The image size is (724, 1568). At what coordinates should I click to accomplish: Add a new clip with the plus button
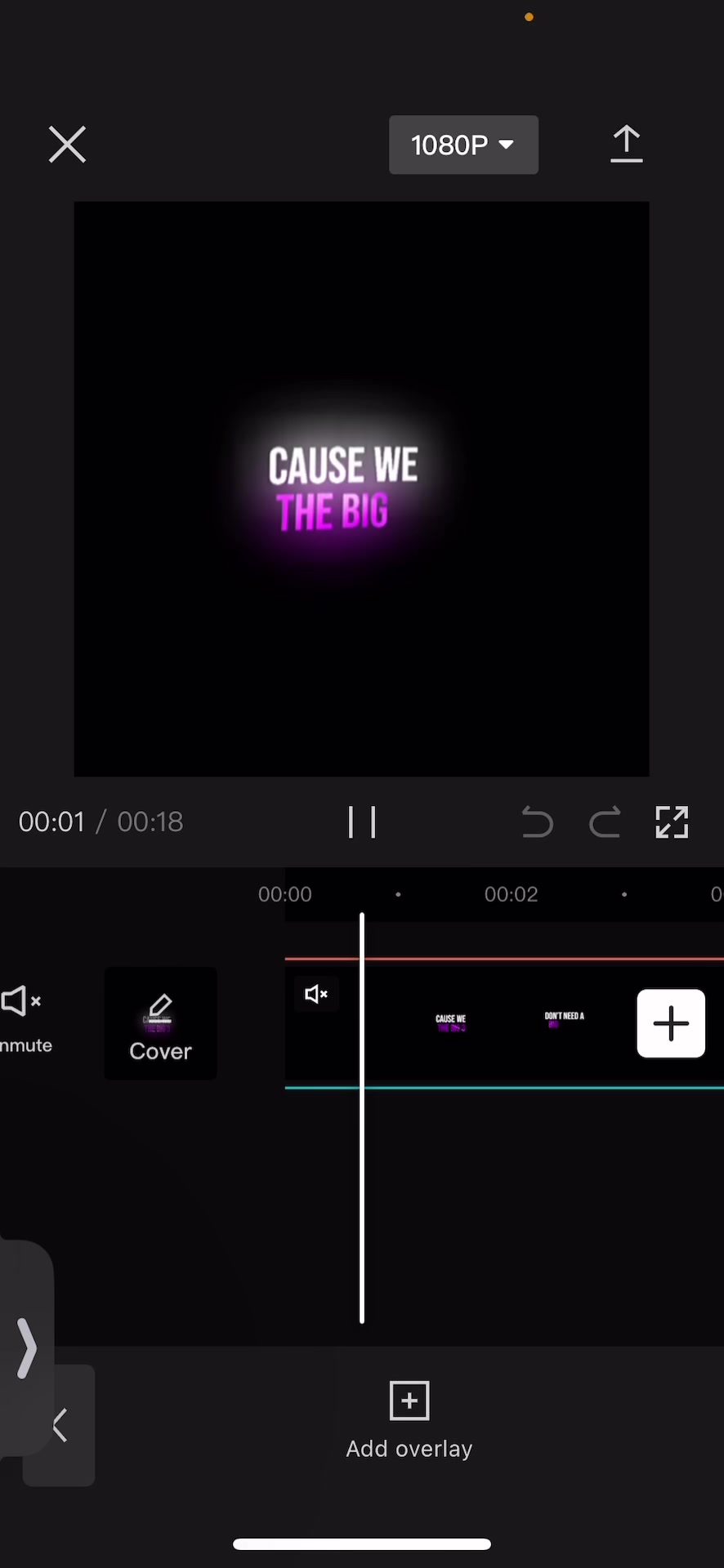click(671, 1023)
